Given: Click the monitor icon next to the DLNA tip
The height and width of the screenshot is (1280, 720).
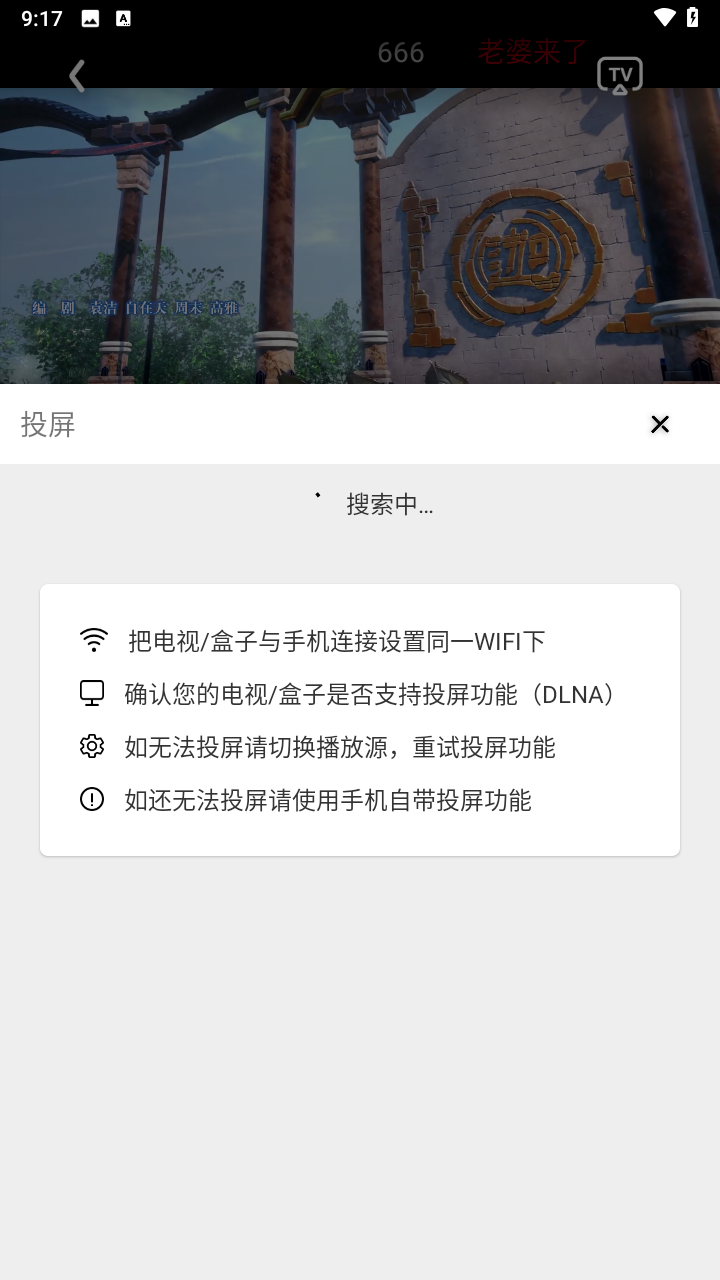Looking at the screenshot, I should [x=92, y=694].
